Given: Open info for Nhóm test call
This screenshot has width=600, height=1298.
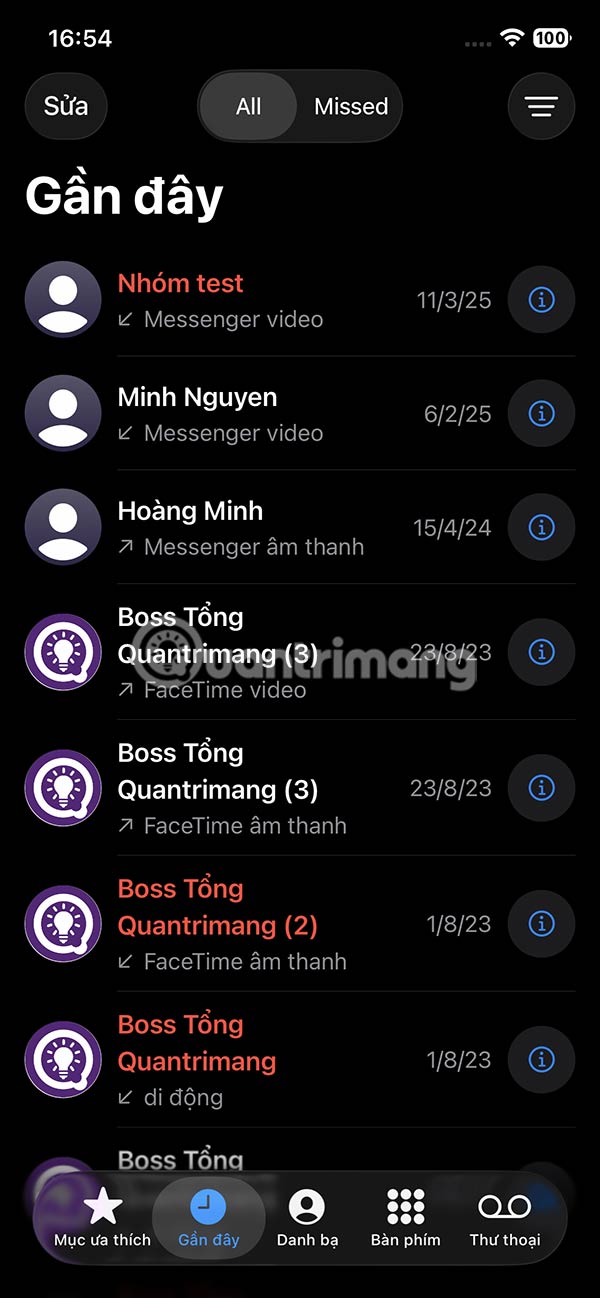Looking at the screenshot, I should click(x=541, y=300).
